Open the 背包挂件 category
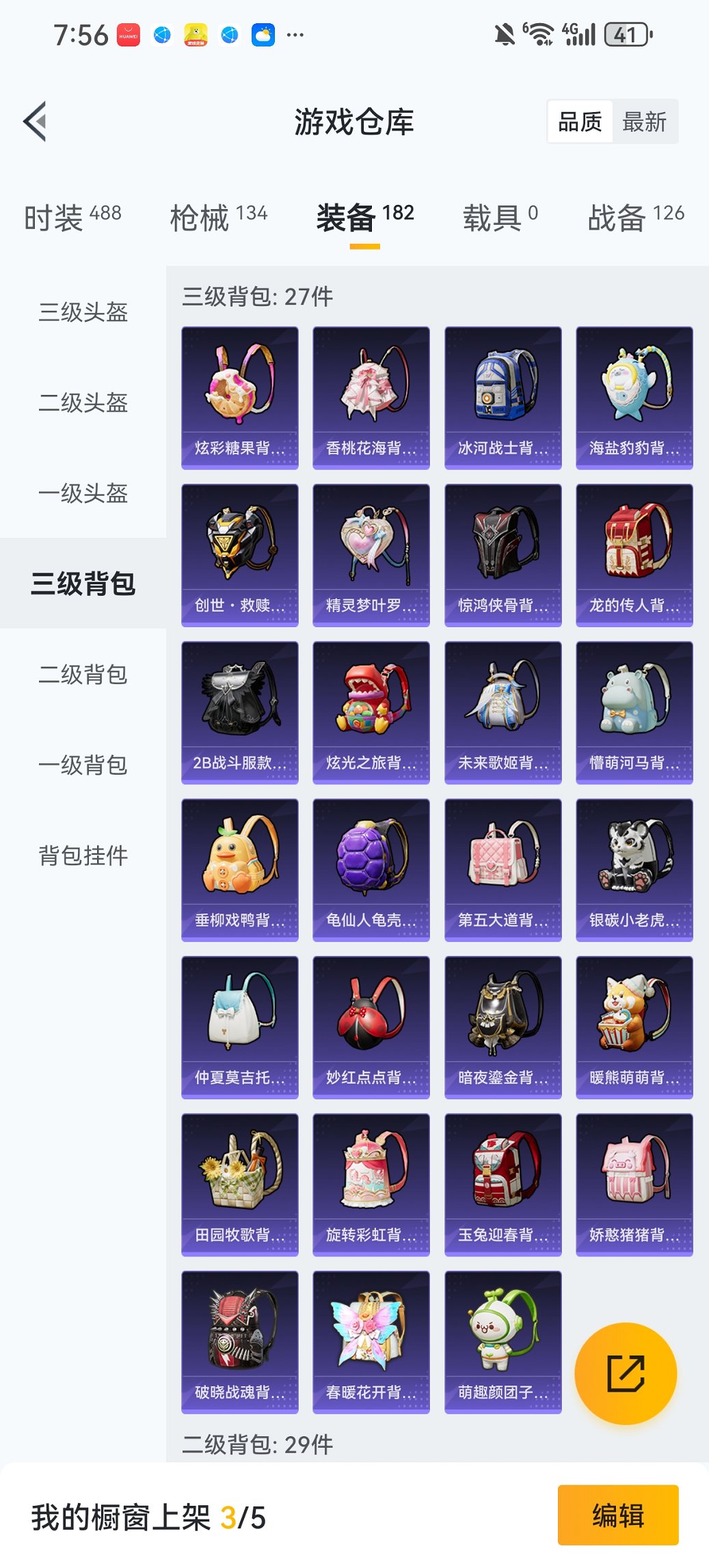 82,856
